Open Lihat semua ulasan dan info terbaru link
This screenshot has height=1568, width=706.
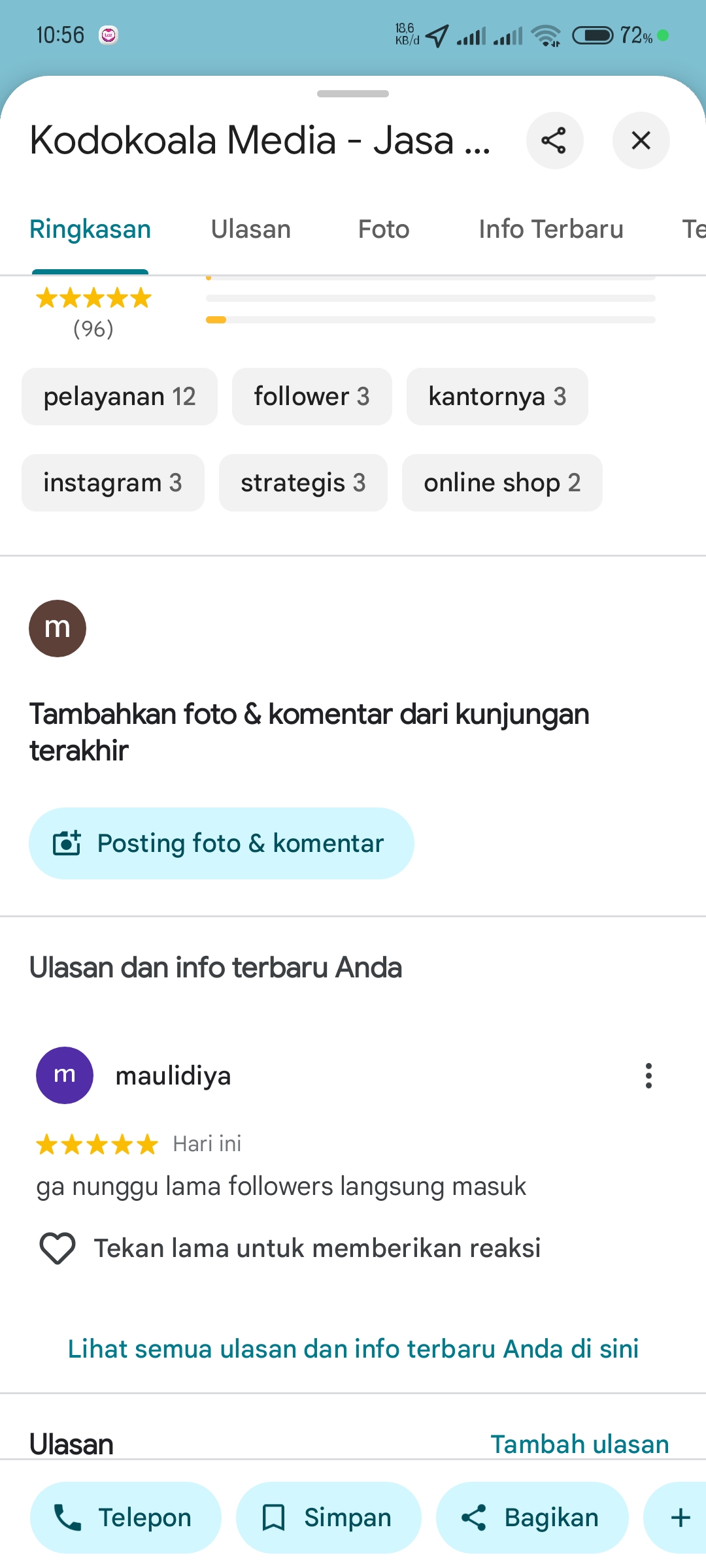[x=353, y=1348]
